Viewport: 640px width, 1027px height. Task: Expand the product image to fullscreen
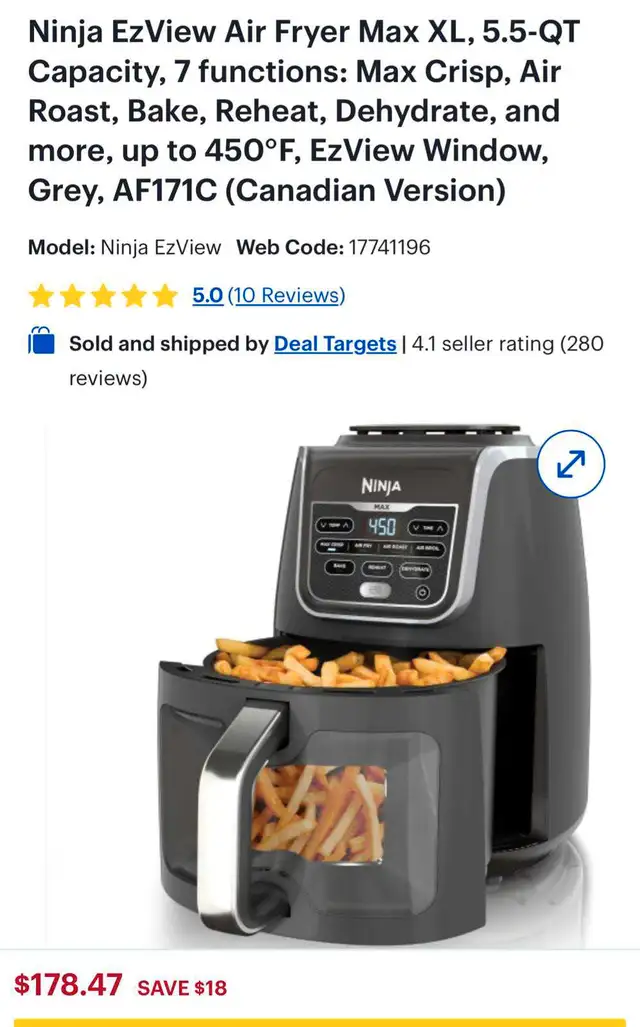point(571,465)
